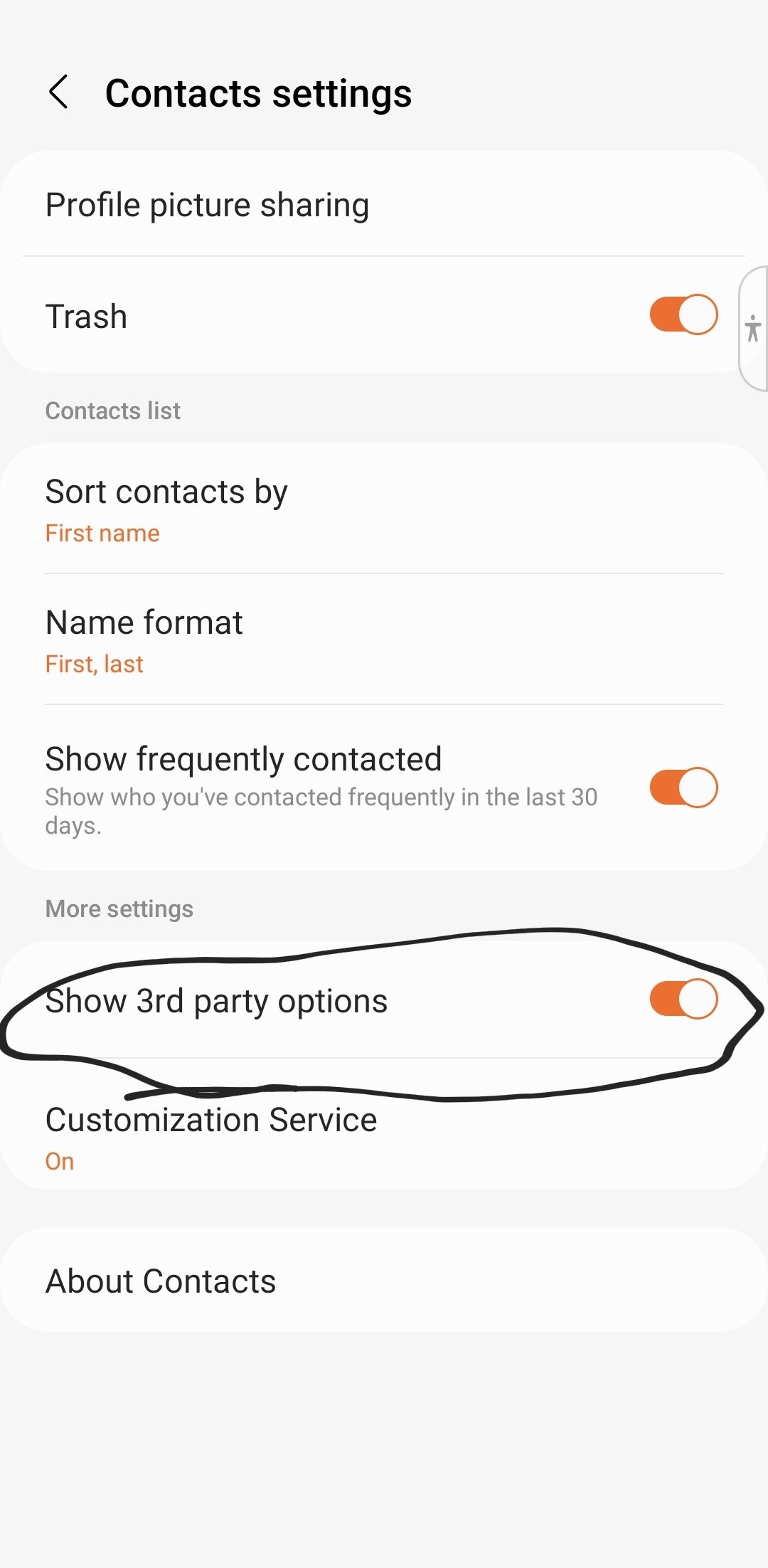Tap the First, last name format label
The width and height of the screenshot is (768, 1568).
(x=94, y=663)
